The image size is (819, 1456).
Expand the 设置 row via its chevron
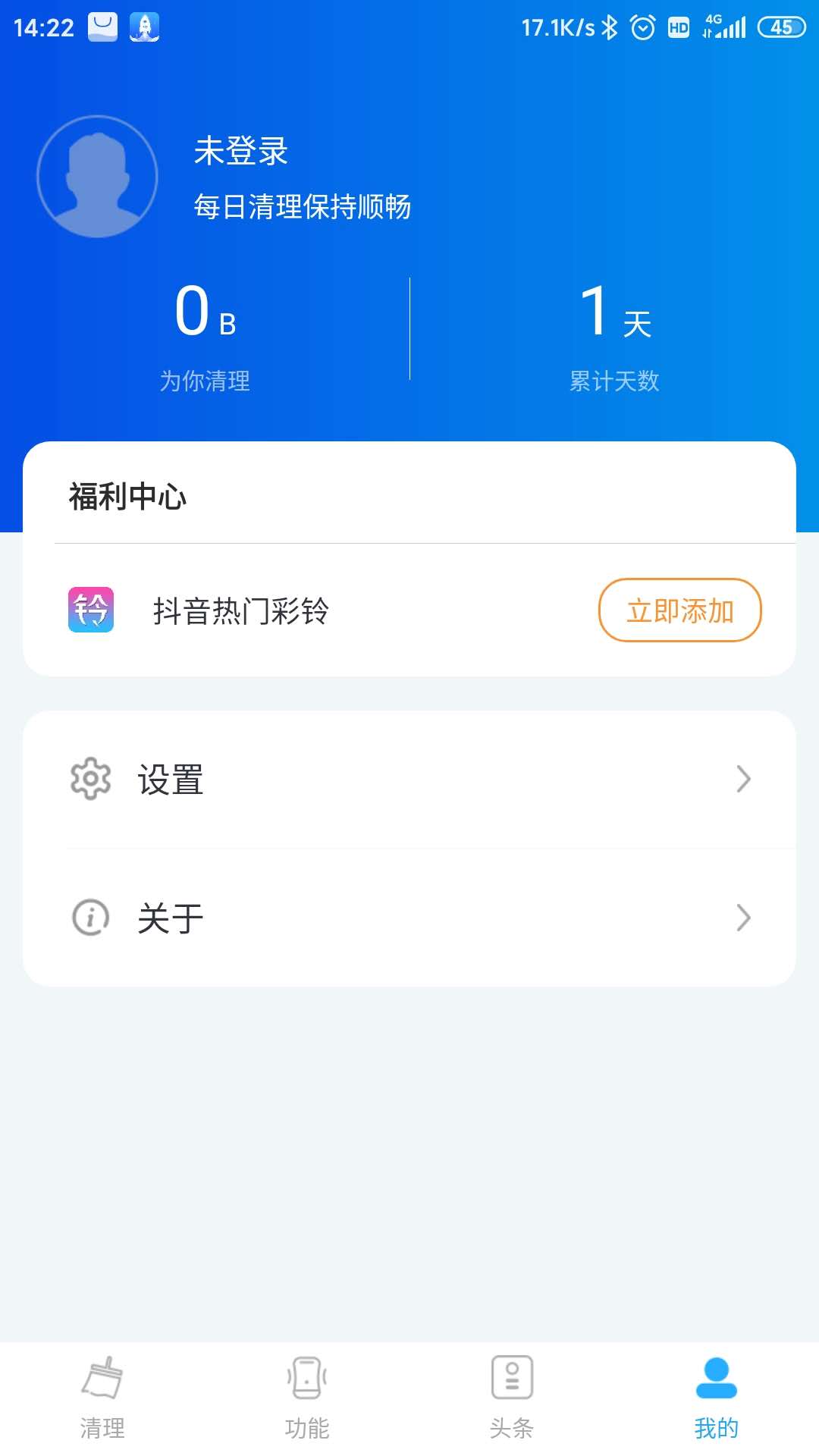coord(745,778)
